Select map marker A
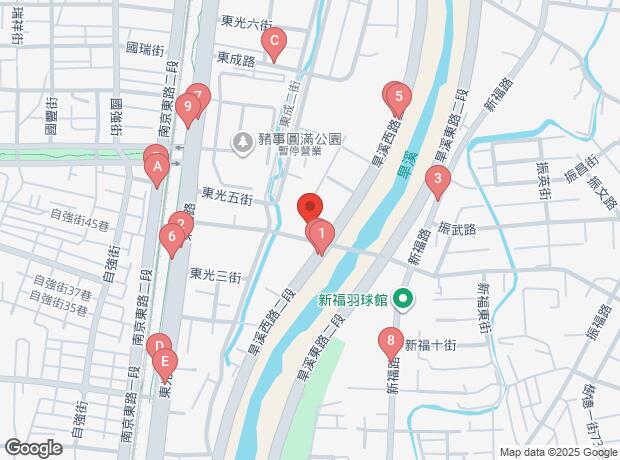 [x=156, y=170]
